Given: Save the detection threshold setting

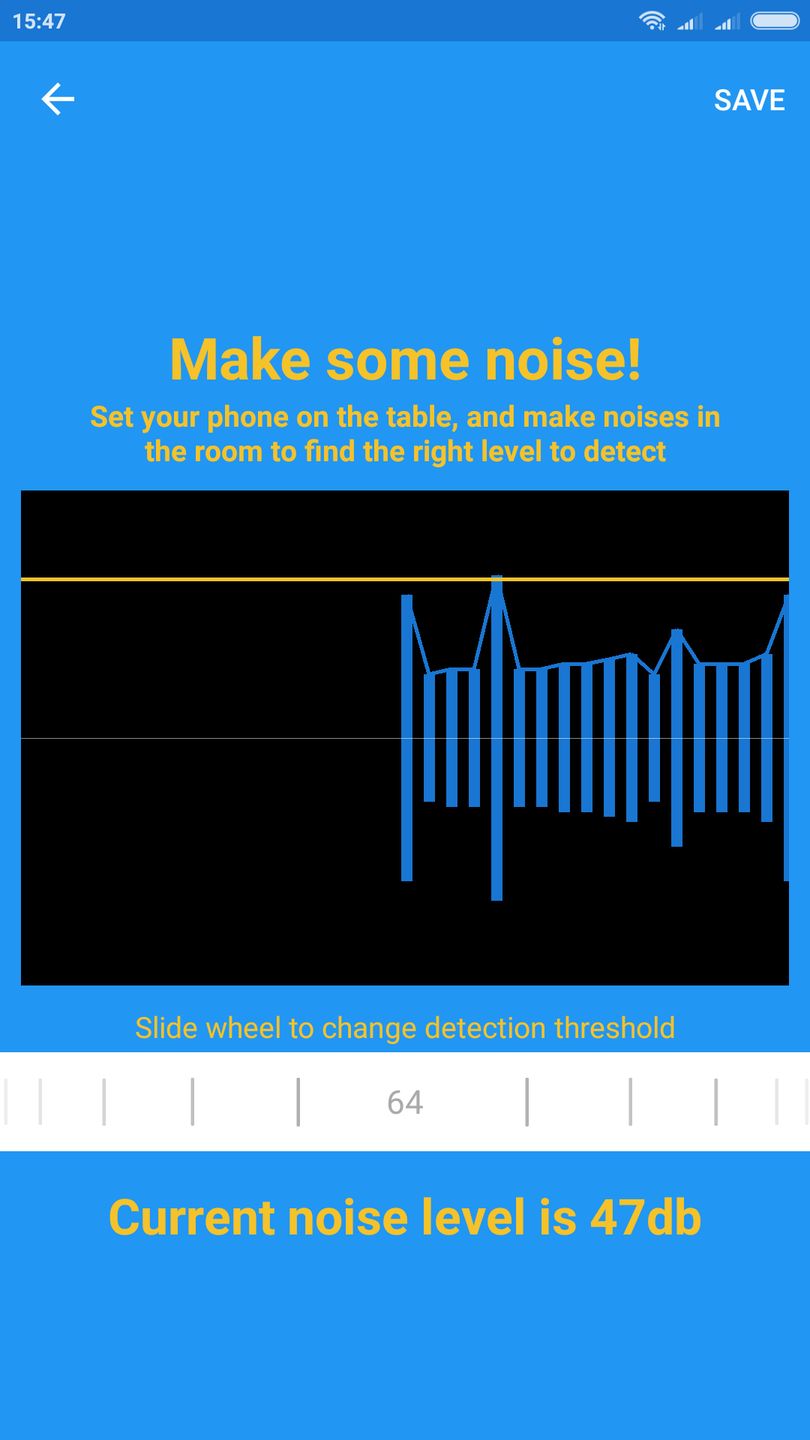Looking at the screenshot, I should [x=749, y=100].
